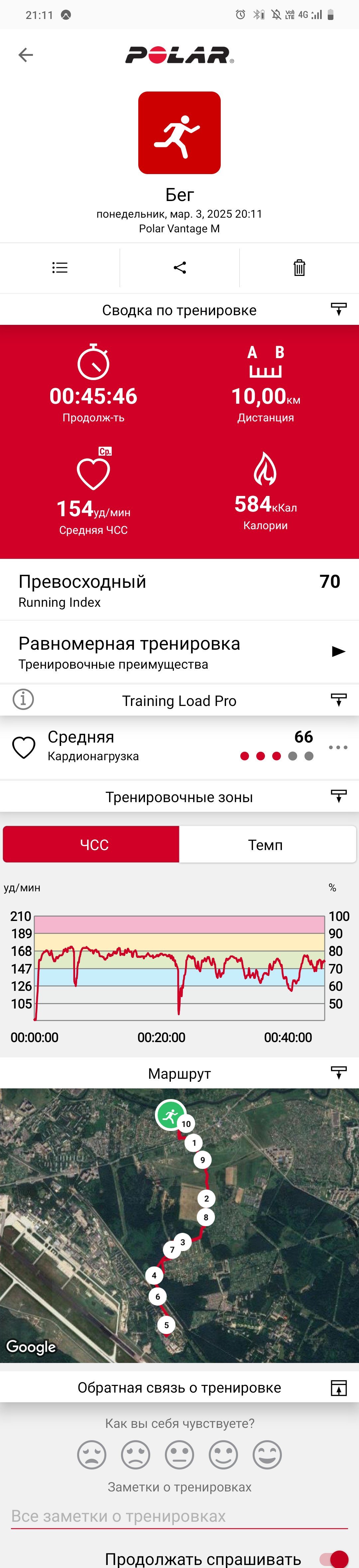359x1568 pixels.
Task: Delete this workout with trash icon
Action: click(x=299, y=267)
